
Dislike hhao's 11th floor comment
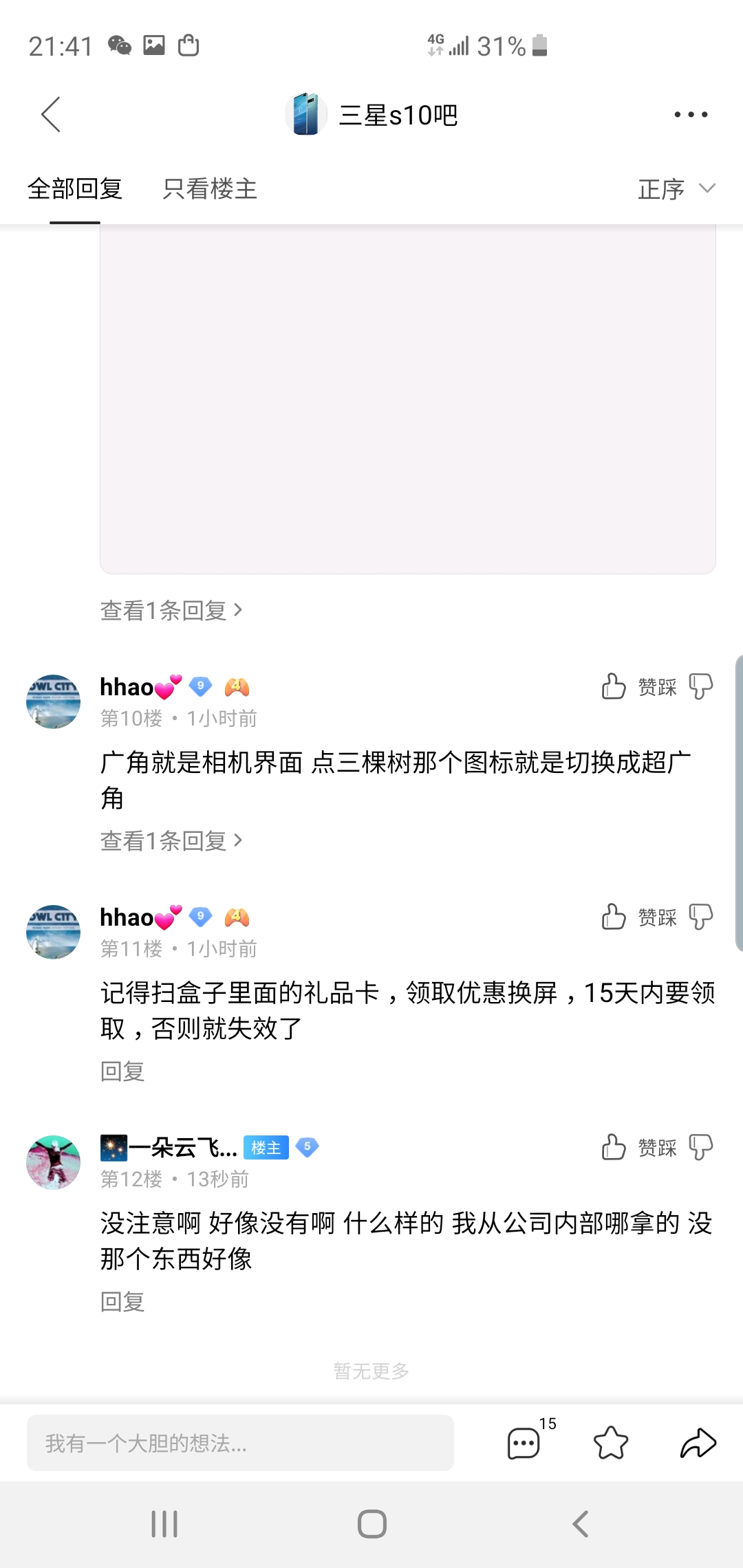tap(700, 917)
